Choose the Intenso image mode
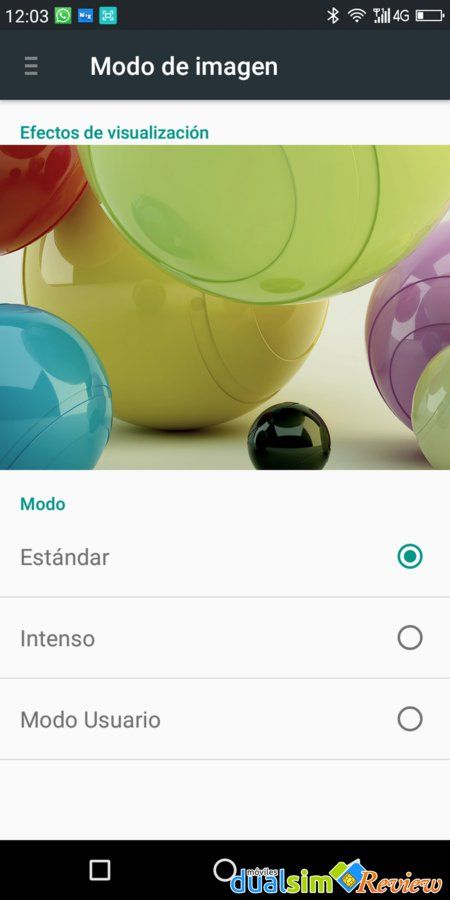 [x=225, y=638]
